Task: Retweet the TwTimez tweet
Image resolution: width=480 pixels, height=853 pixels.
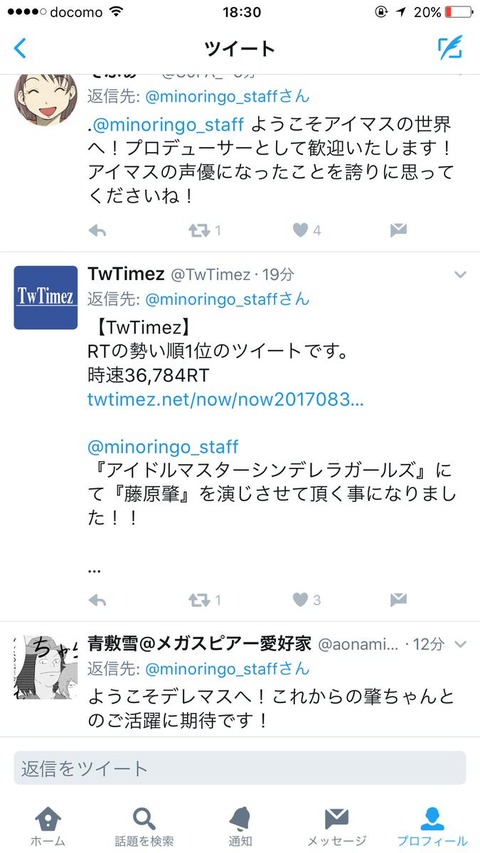Action: [199, 600]
